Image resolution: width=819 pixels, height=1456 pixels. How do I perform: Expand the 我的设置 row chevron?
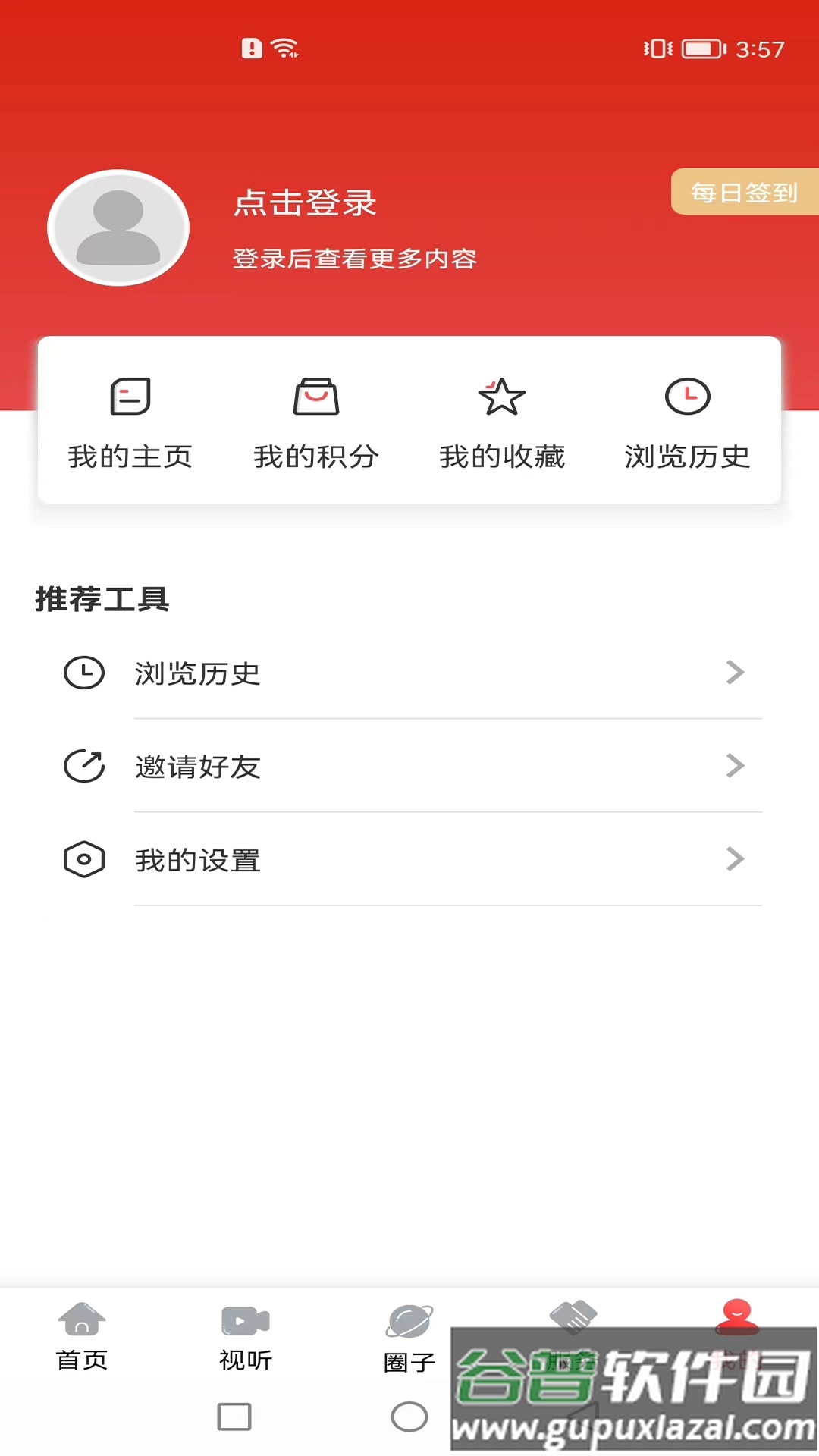click(733, 859)
